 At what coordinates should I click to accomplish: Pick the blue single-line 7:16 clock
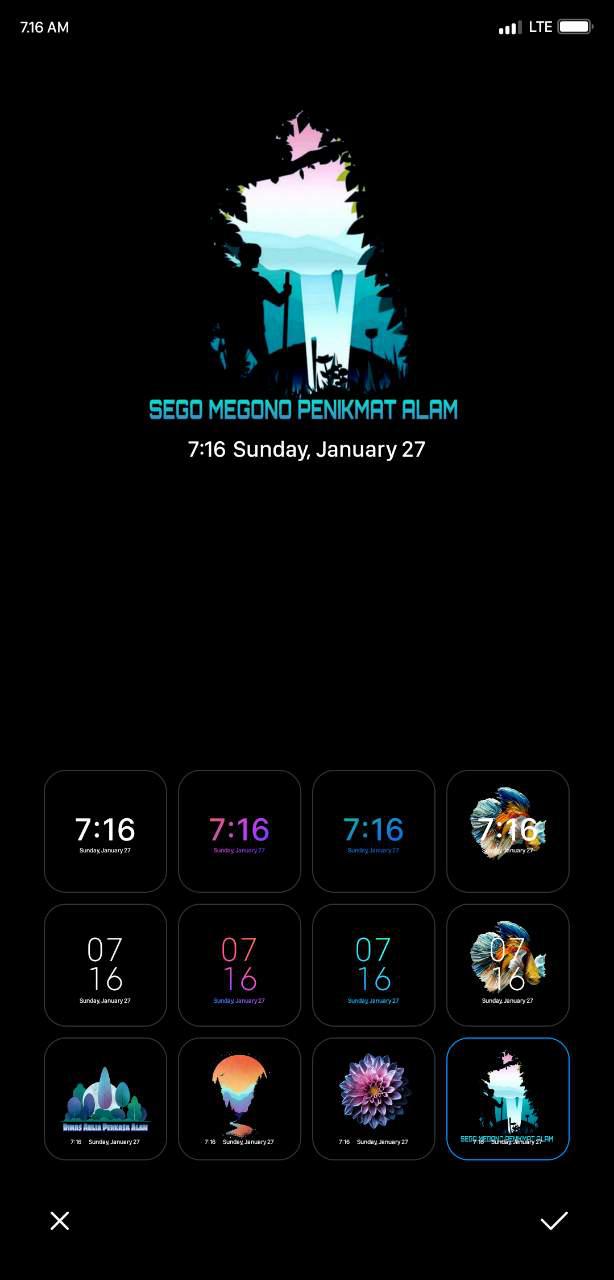373,831
